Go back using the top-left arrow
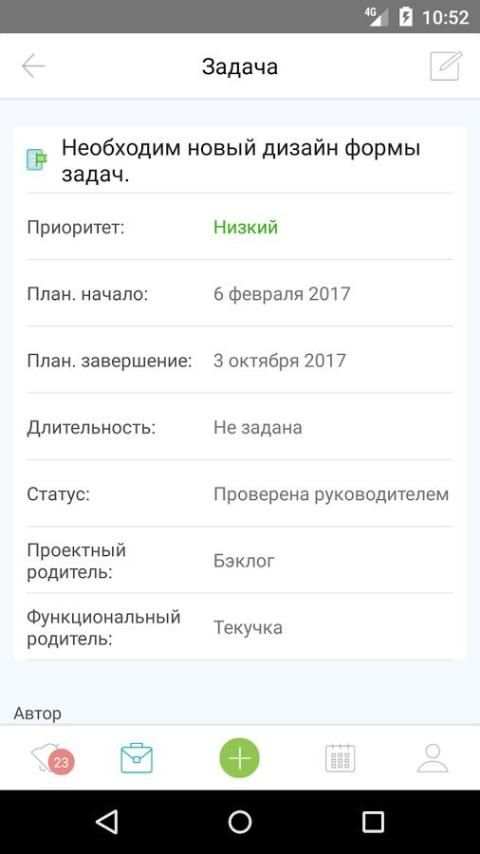 coord(33,66)
